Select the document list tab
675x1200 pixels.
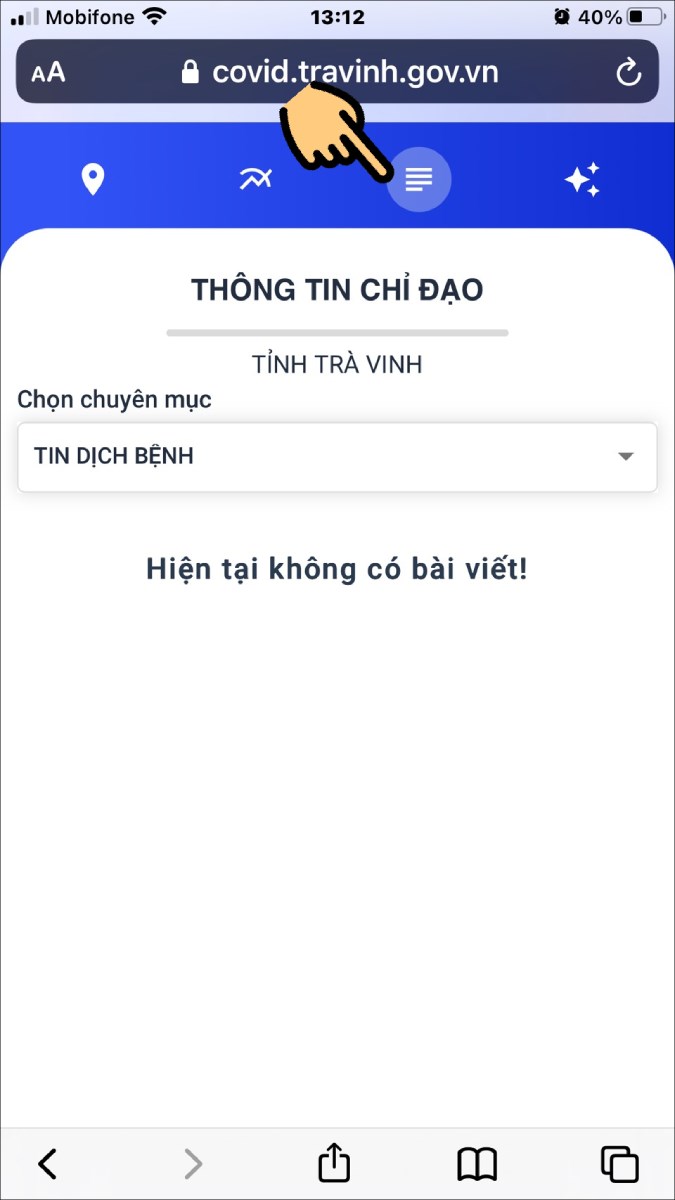(419, 180)
